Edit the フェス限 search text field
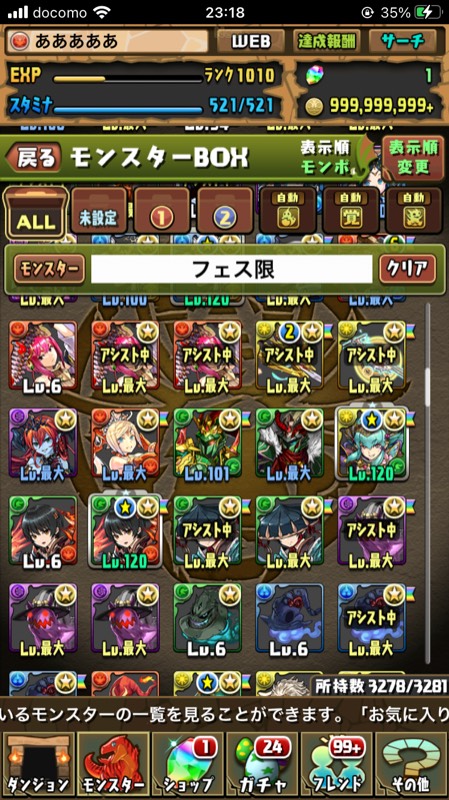 point(232,269)
